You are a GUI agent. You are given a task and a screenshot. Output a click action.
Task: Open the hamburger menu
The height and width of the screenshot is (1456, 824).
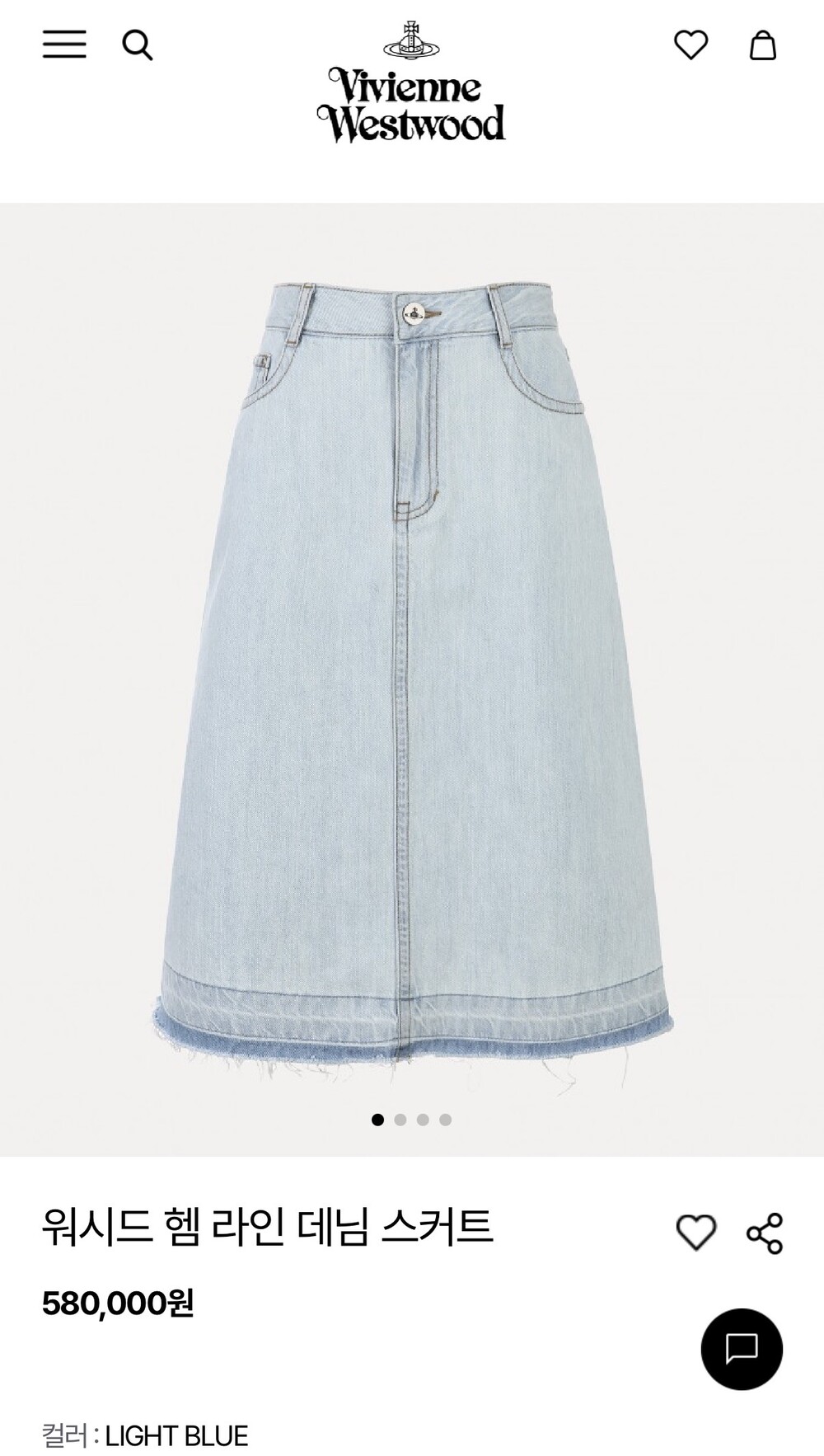tap(64, 45)
